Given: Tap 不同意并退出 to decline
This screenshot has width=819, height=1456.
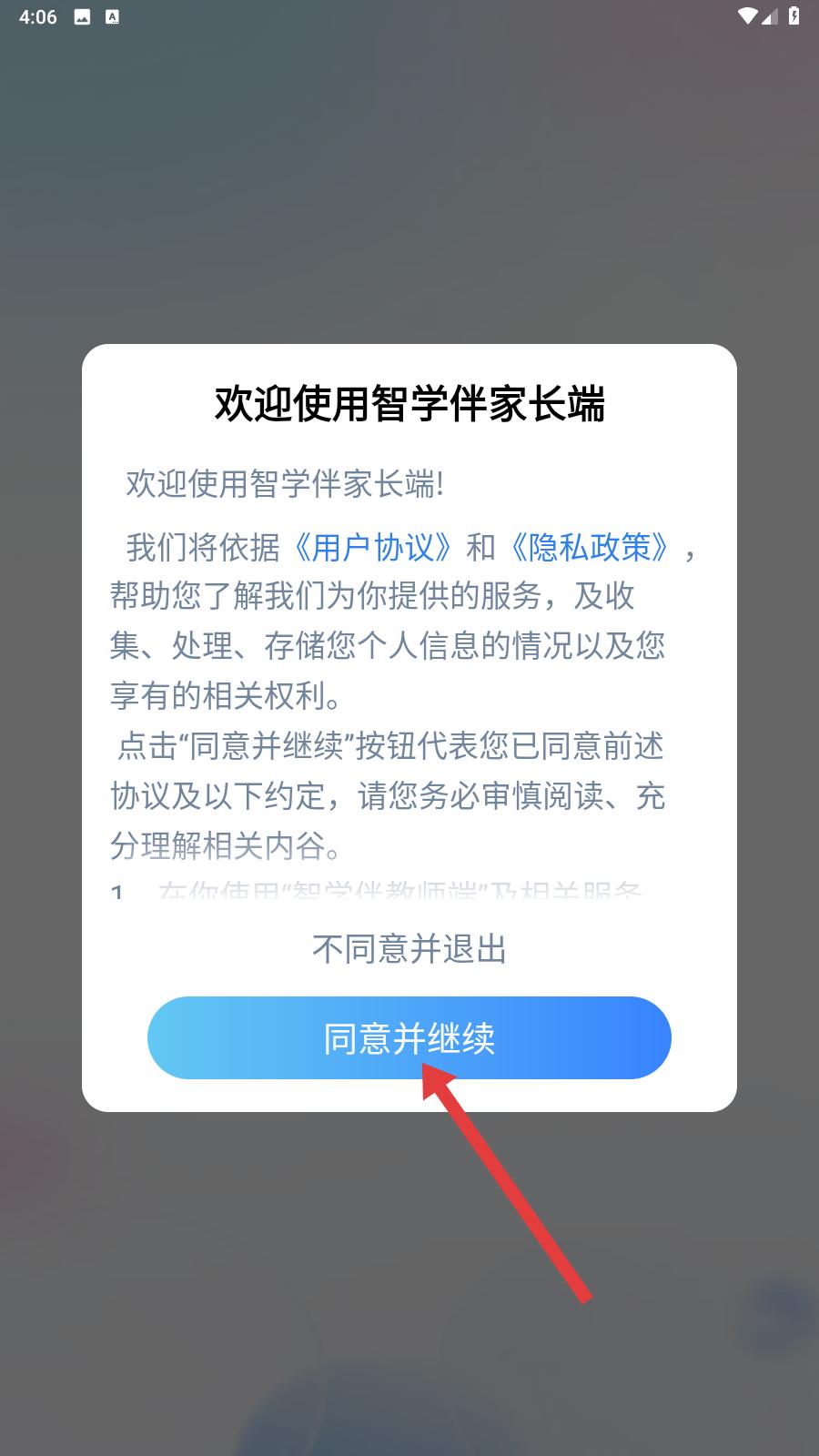Looking at the screenshot, I should (409, 949).
